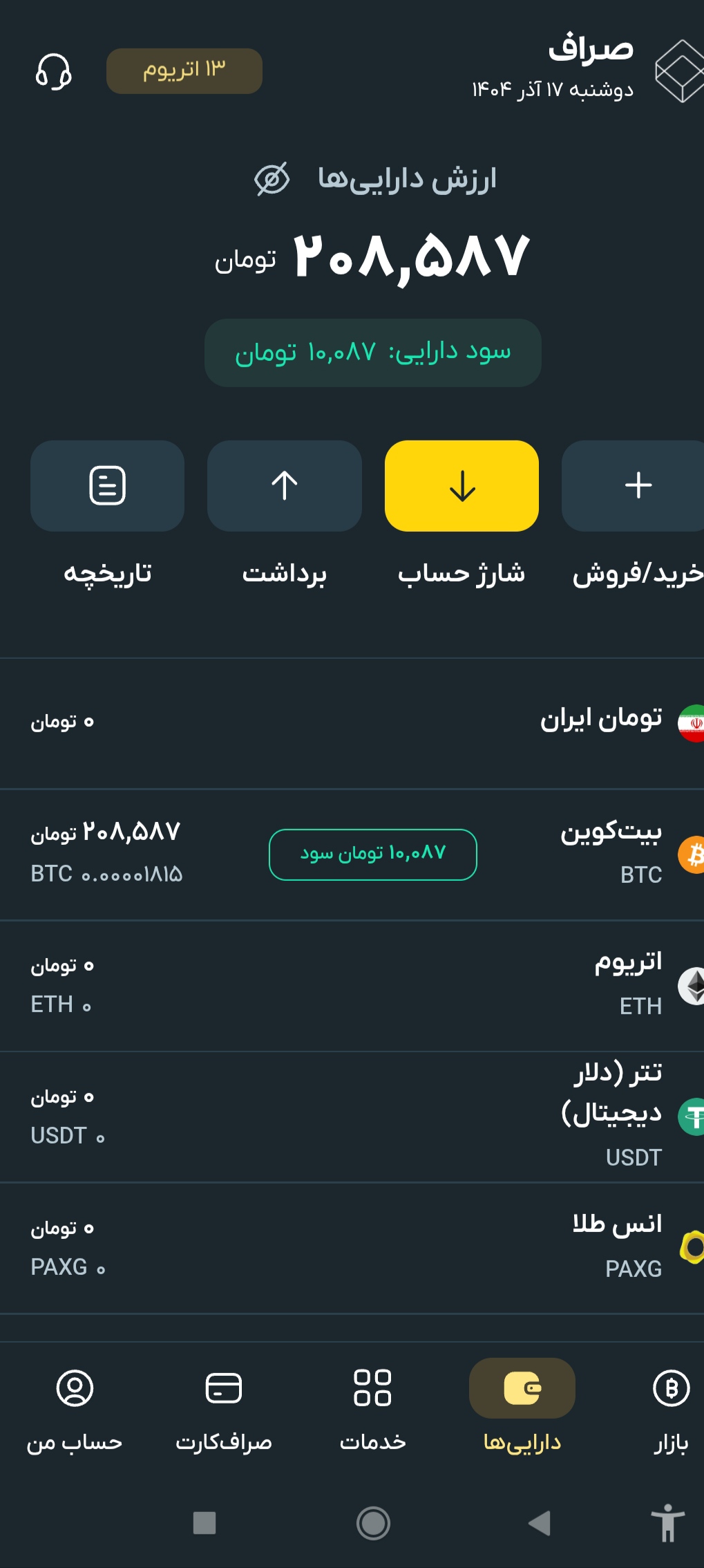Click the ۱۰,۰۸۷ تومان سود profit chip
This screenshot has width=704, height=1568.
372,854
